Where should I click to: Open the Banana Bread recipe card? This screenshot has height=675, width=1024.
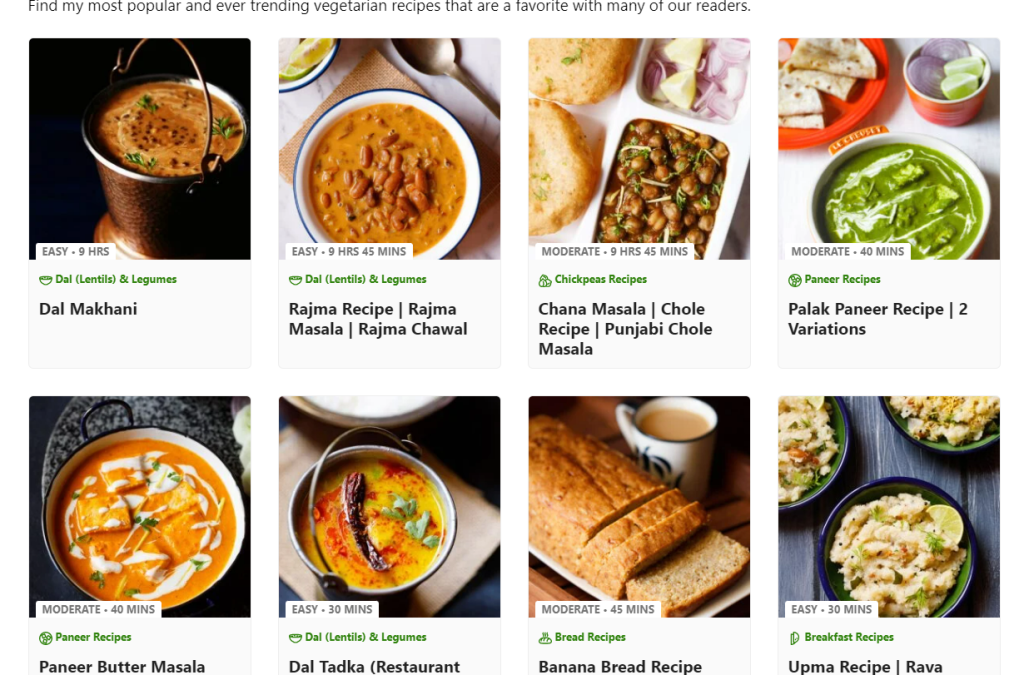[619, 665]
